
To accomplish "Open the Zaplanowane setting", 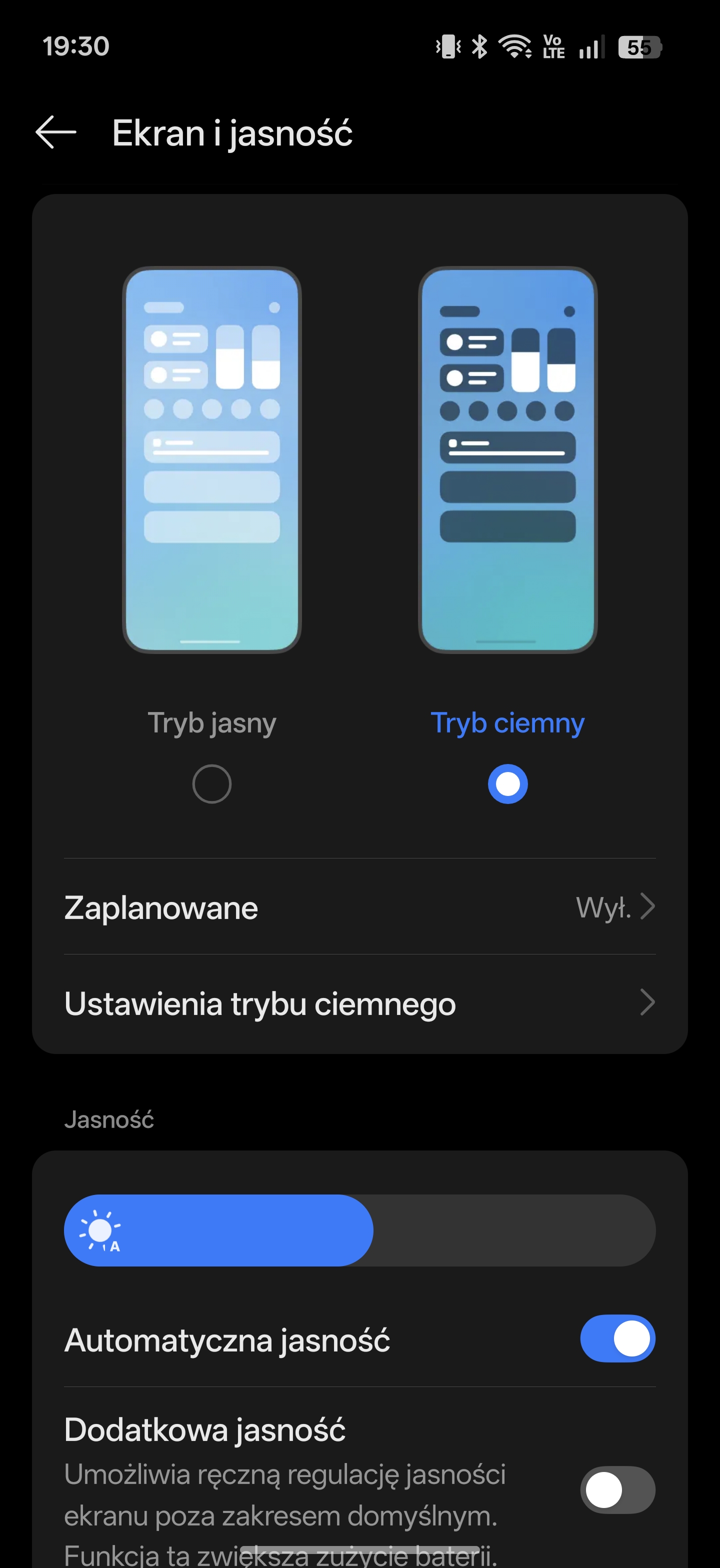I will click(359, 907).
